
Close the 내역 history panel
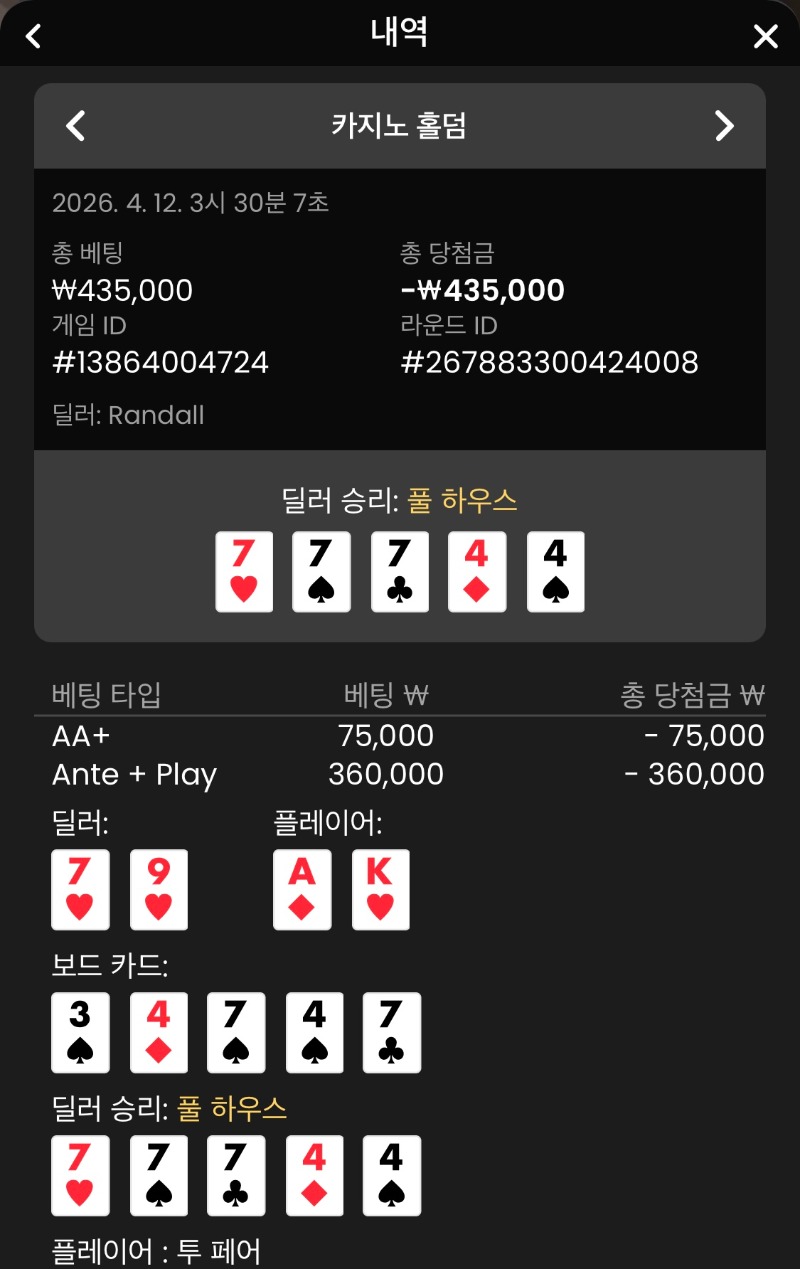pyautogui.click(x=765, y=37)
